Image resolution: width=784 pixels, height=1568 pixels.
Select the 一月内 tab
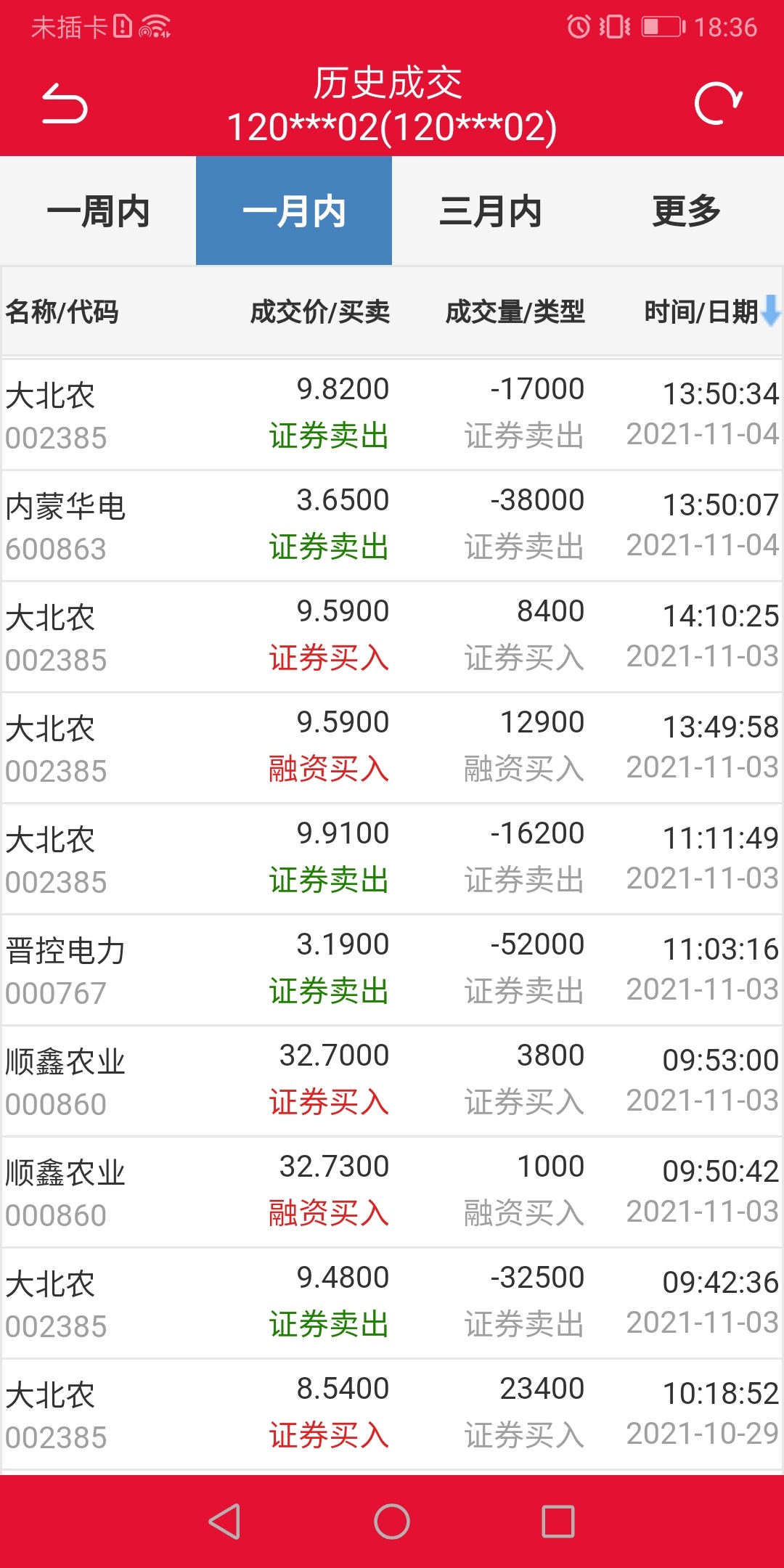click(294, 211)
